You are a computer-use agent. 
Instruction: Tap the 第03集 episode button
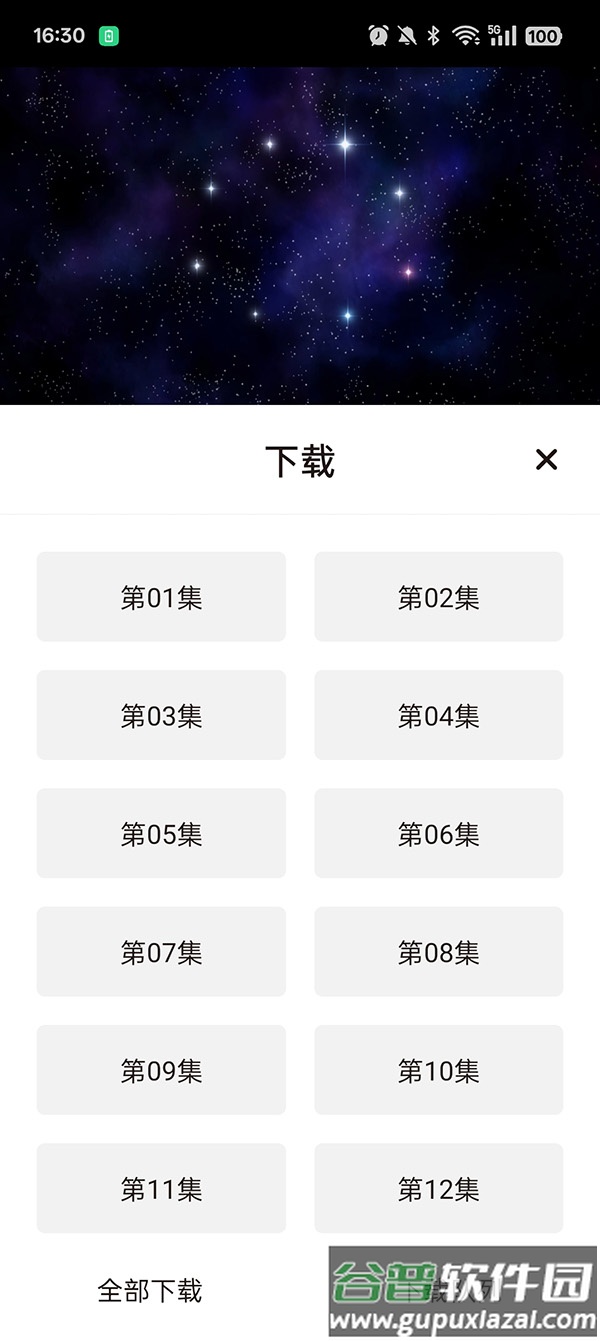pos(161,715)
